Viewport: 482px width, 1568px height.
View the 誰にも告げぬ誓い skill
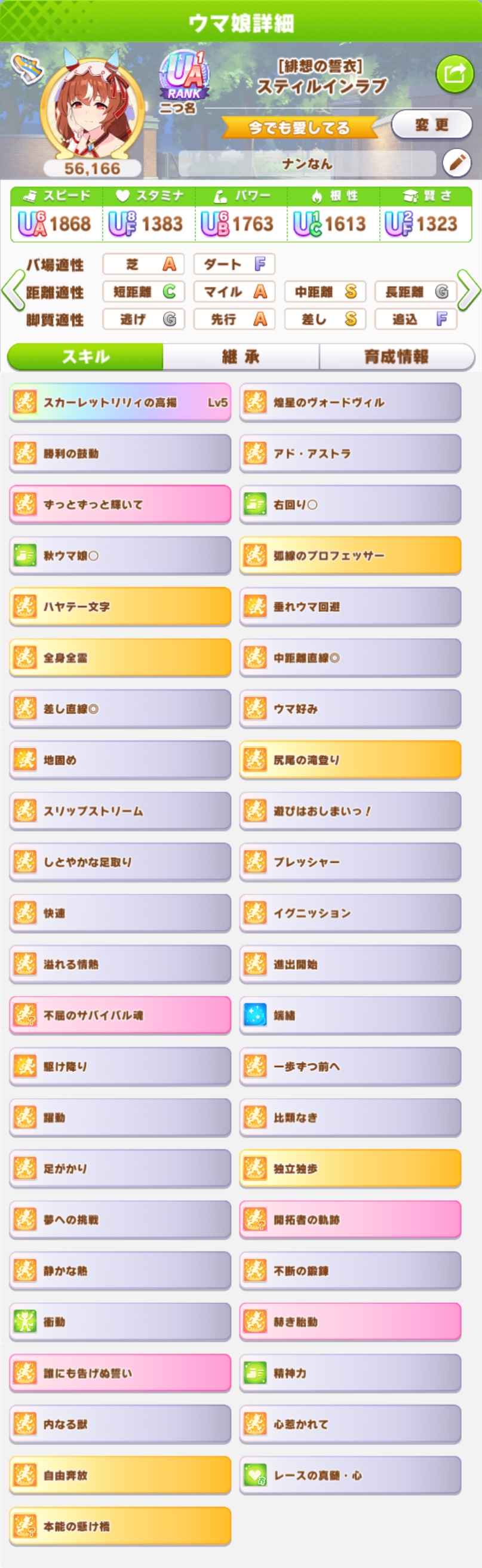[x=120, y=1373]
